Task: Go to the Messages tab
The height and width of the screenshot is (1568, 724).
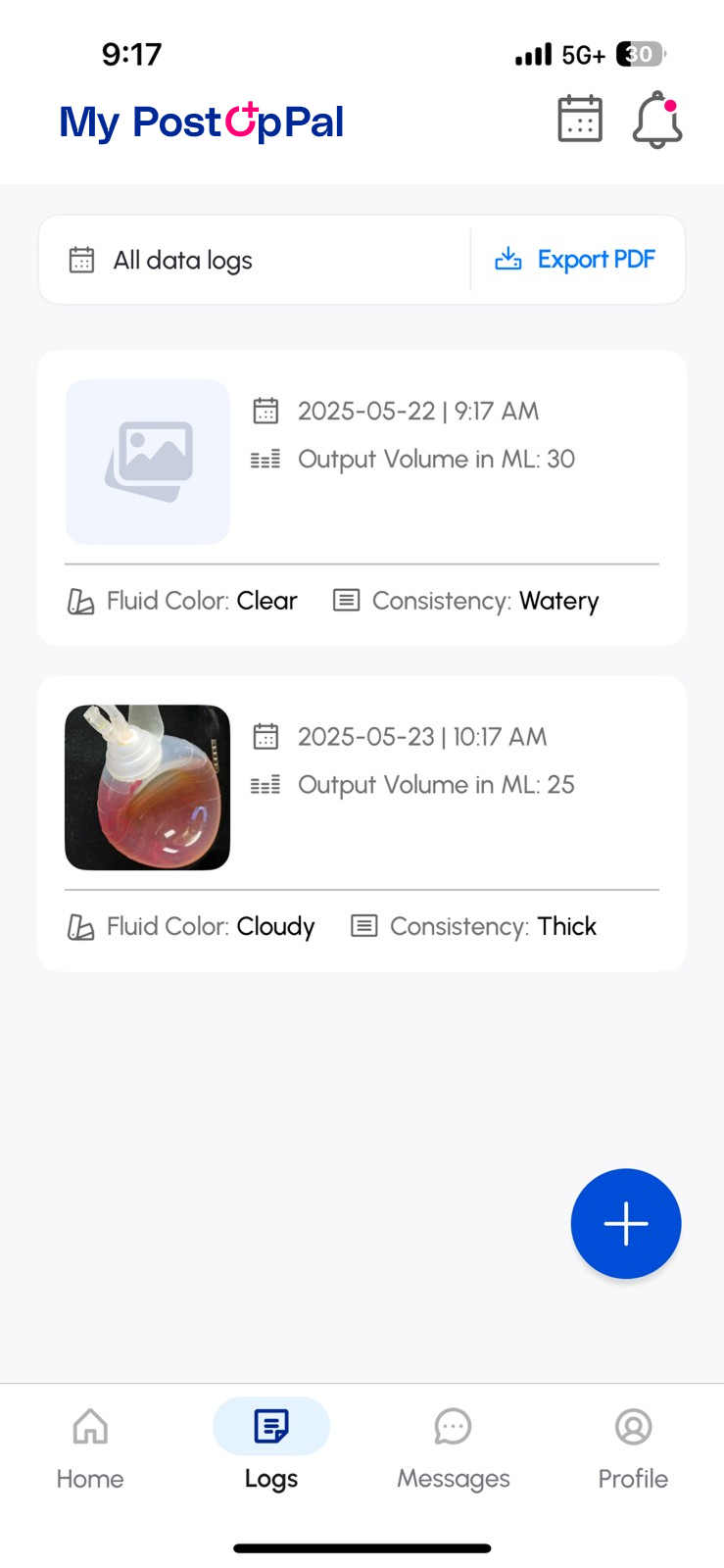Action: pos(454,1449)
